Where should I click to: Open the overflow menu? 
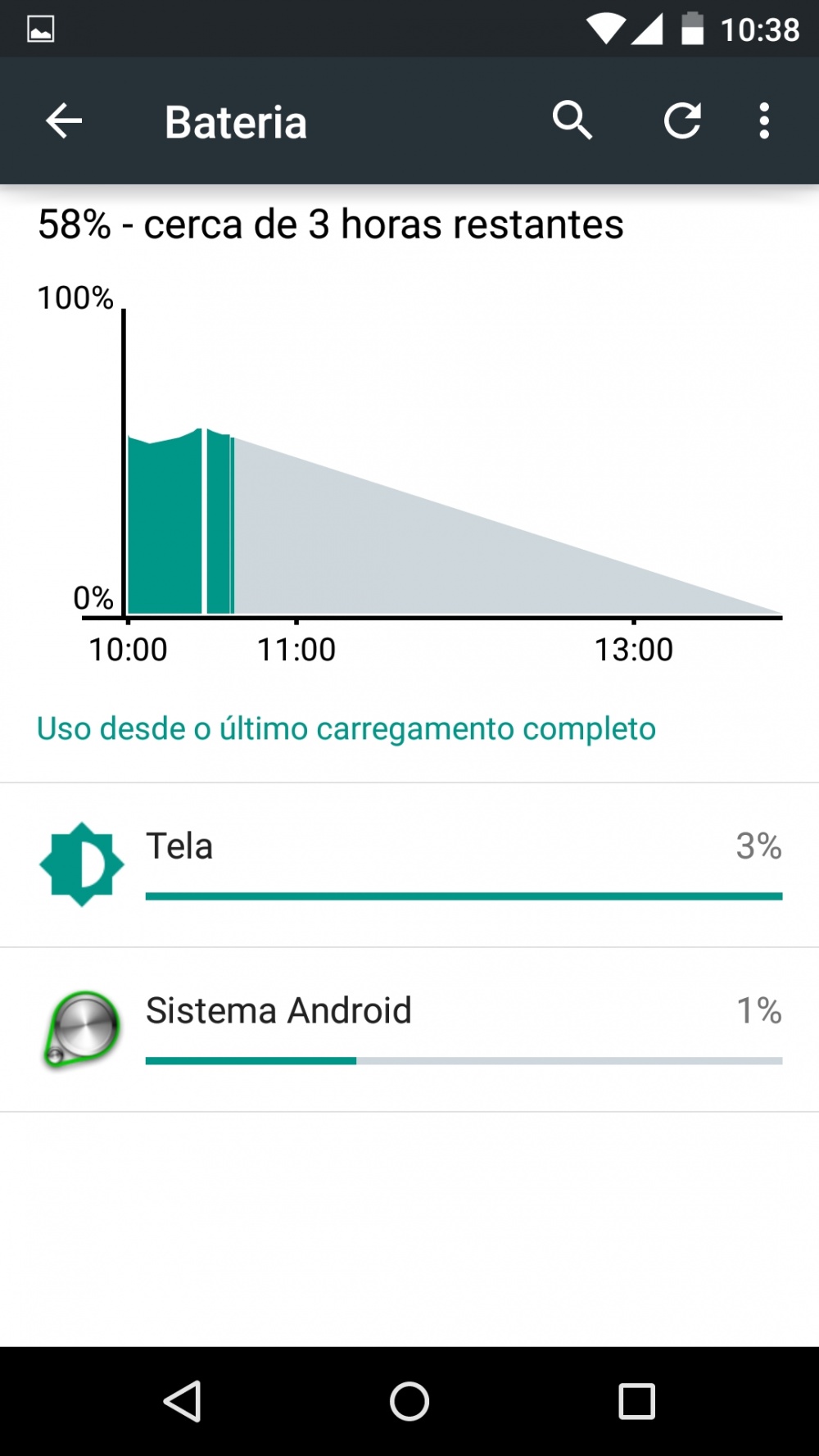tap(764, 121)
